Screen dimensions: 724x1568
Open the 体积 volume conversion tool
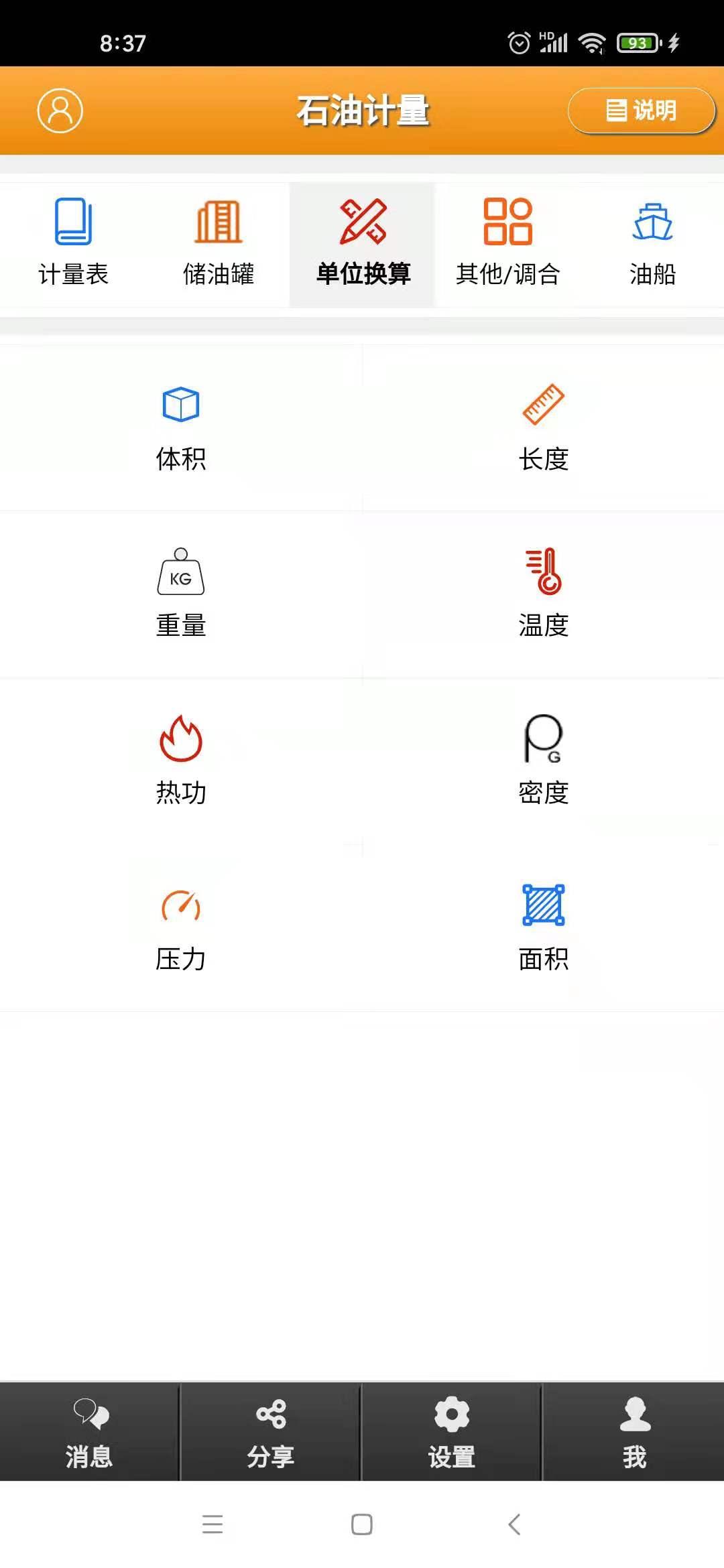coord(181,422)
